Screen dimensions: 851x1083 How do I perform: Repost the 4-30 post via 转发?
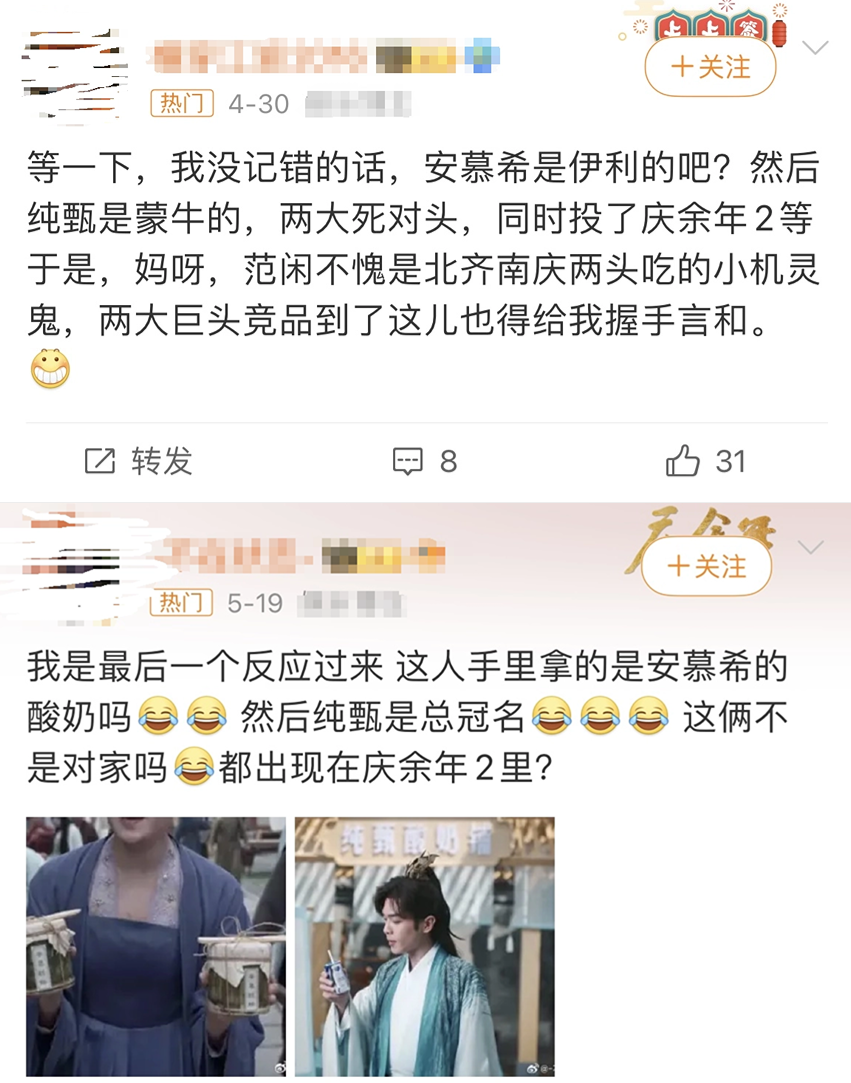138,461
